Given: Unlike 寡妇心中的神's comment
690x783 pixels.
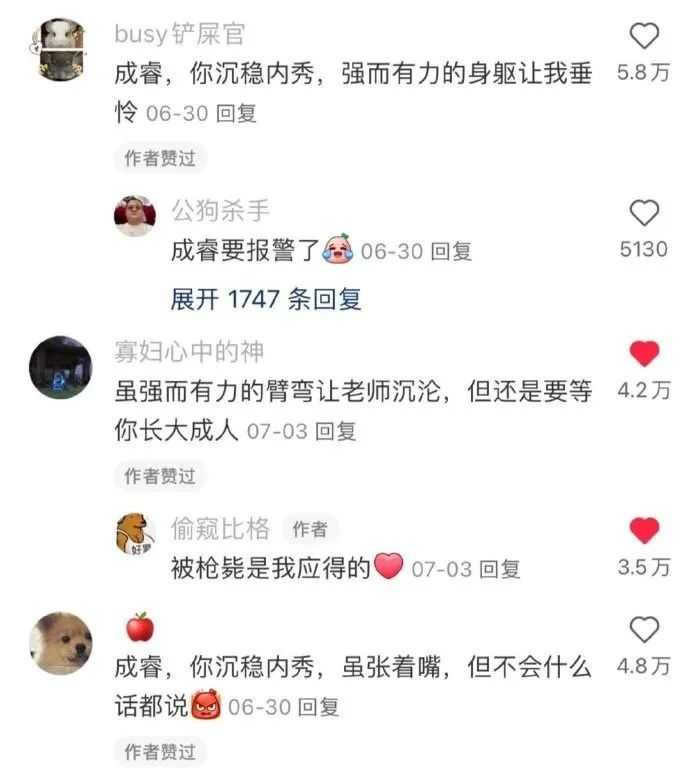Looking at the screenshot, I should coord(645,353).
